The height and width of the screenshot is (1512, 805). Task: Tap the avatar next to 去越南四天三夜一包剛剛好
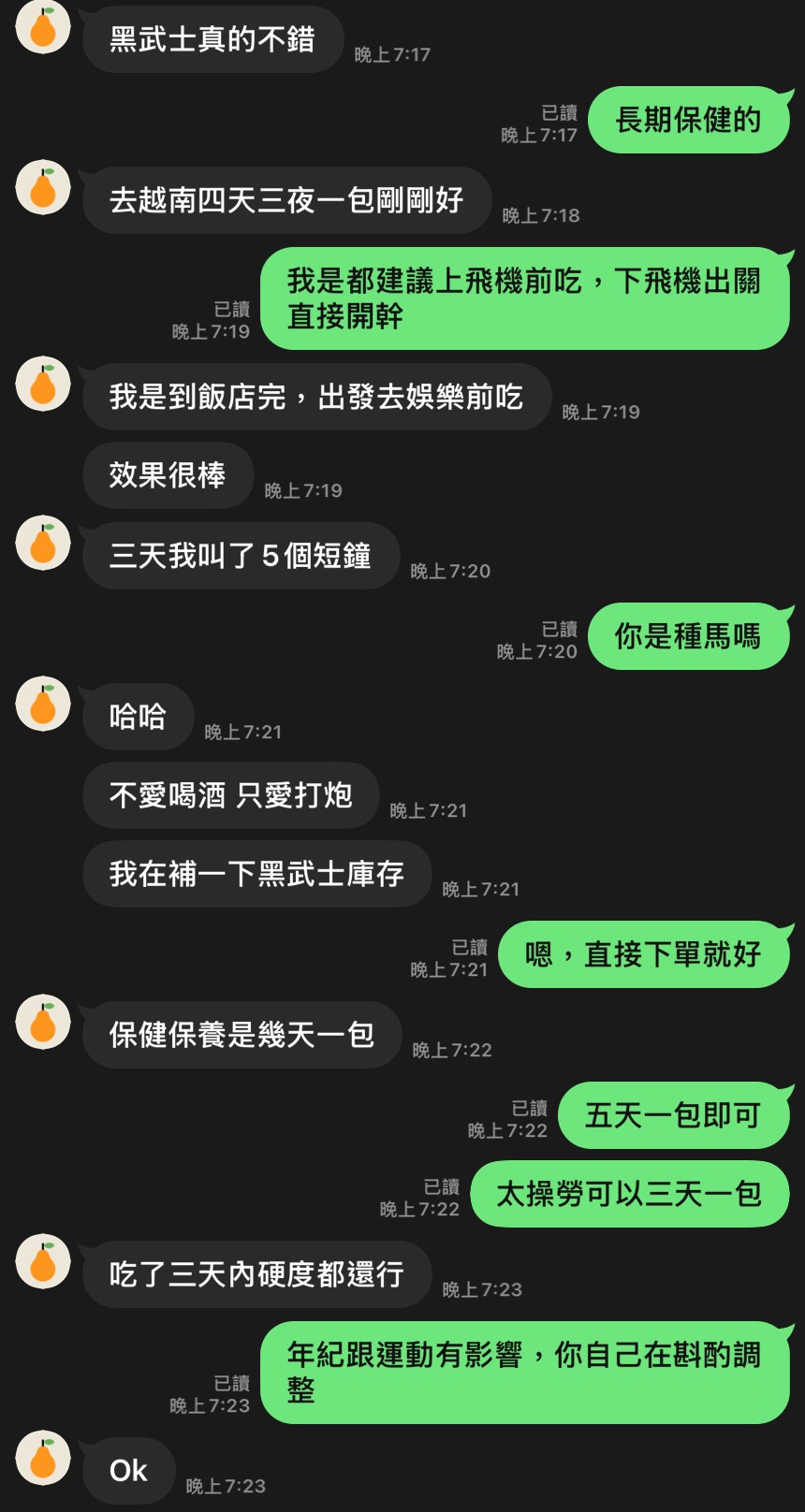43,187
